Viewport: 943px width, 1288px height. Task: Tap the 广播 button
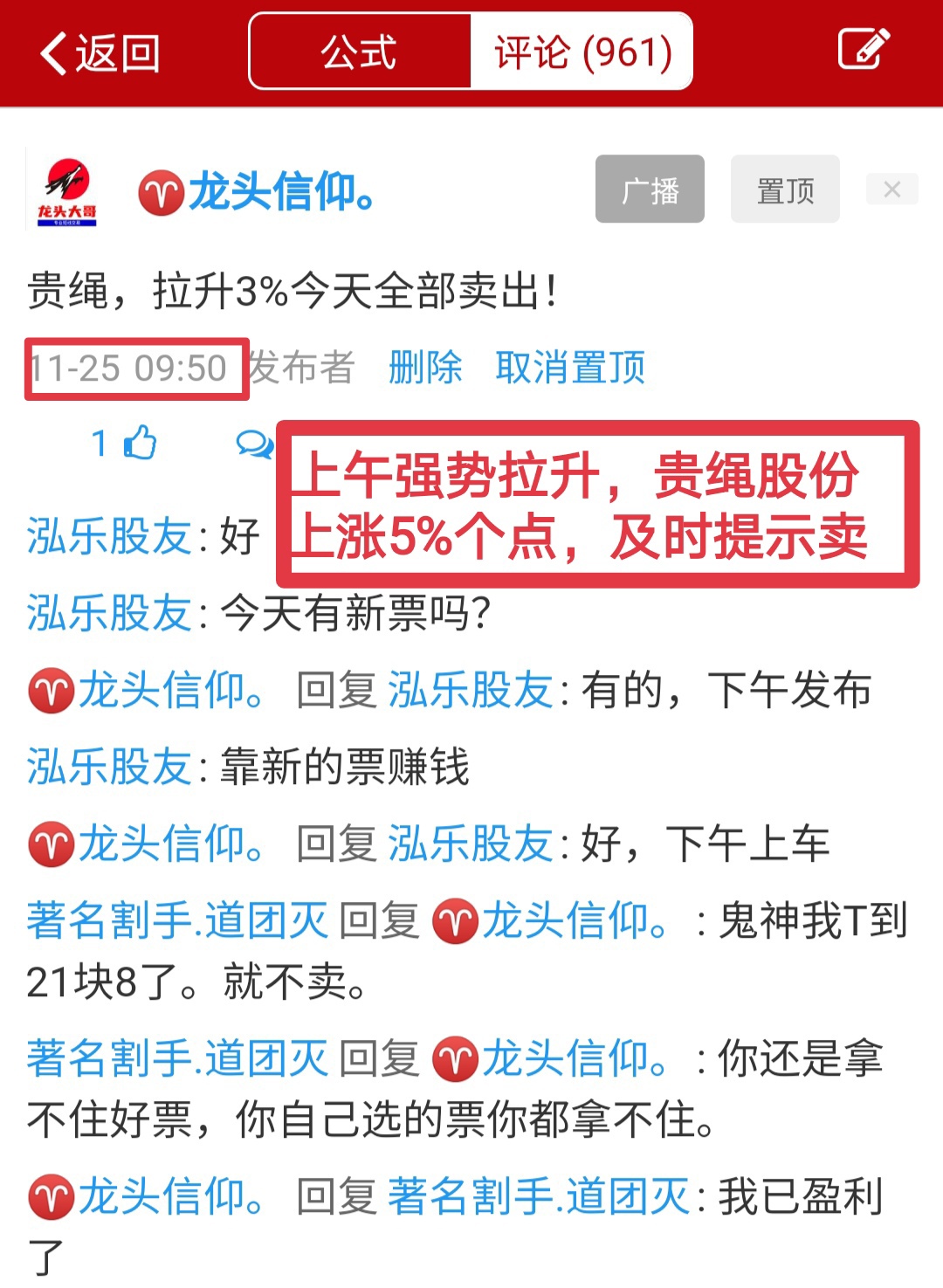pos(650,189)
